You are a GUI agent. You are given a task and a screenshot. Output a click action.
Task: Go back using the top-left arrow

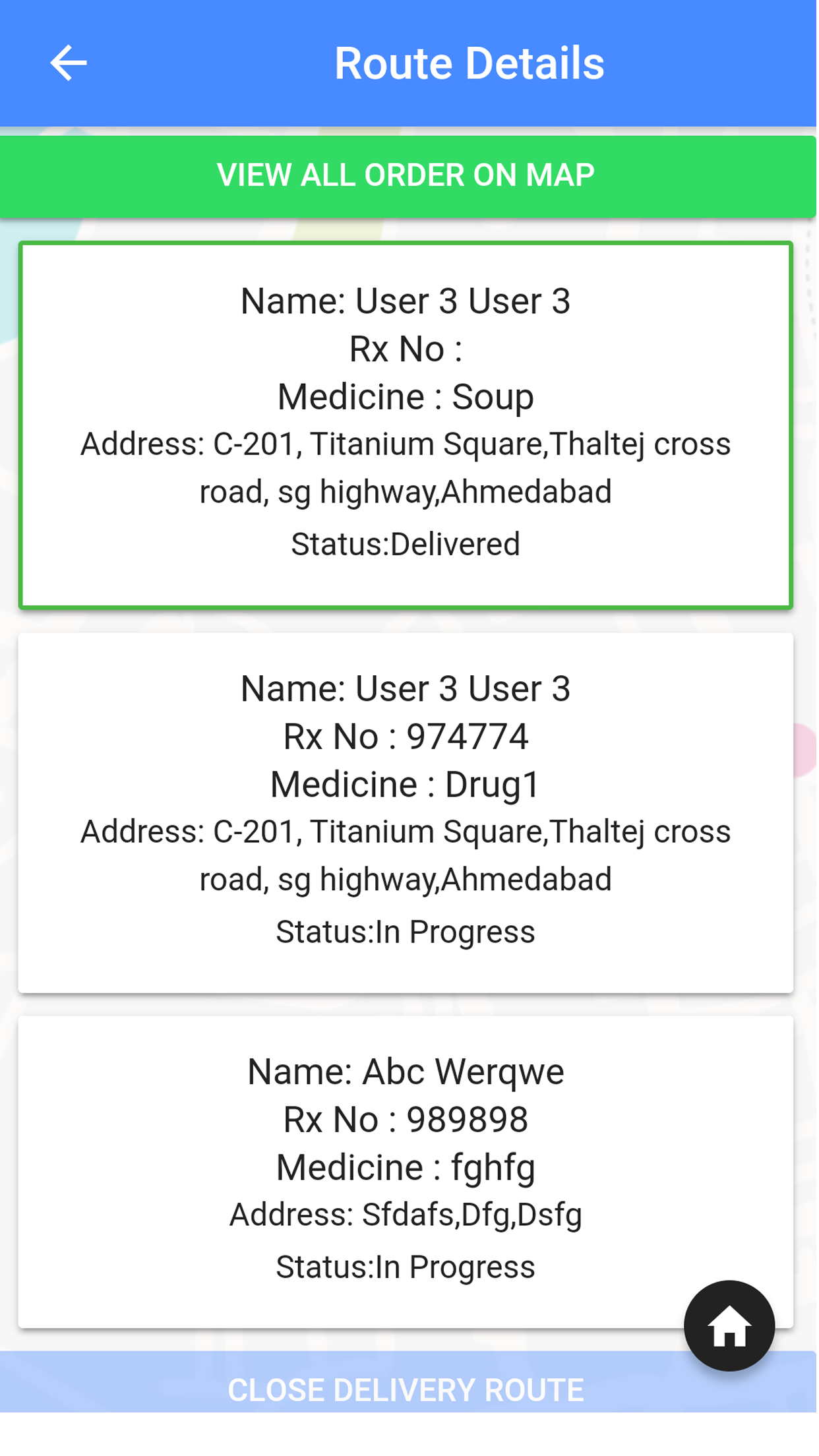tap(69, 63)
